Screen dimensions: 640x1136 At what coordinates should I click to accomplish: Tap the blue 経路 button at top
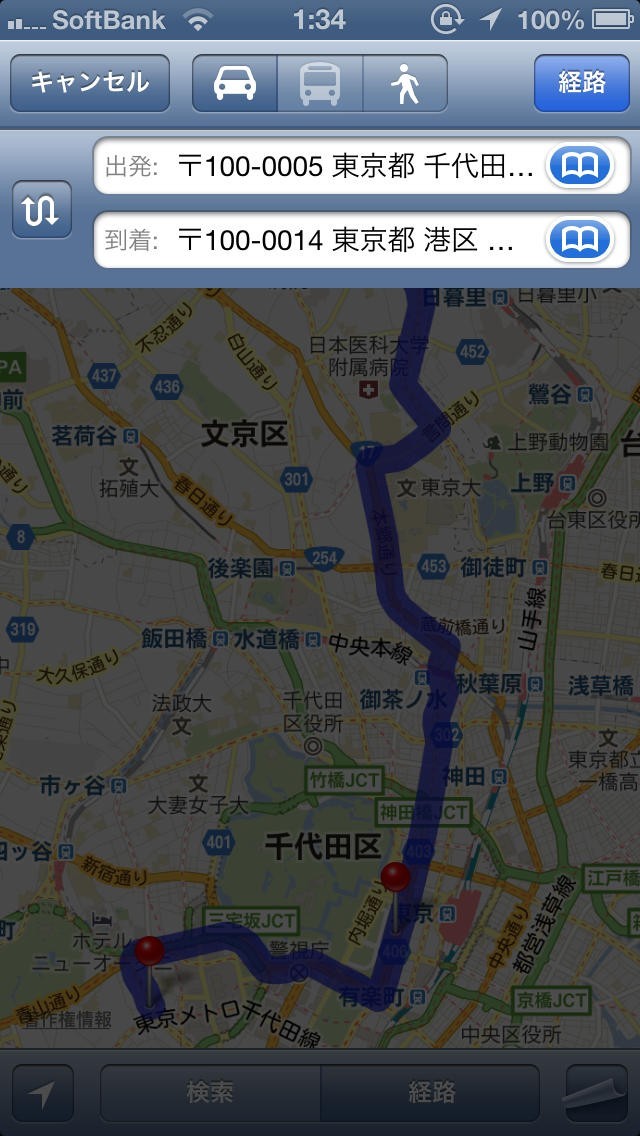(x=581, y=82)
